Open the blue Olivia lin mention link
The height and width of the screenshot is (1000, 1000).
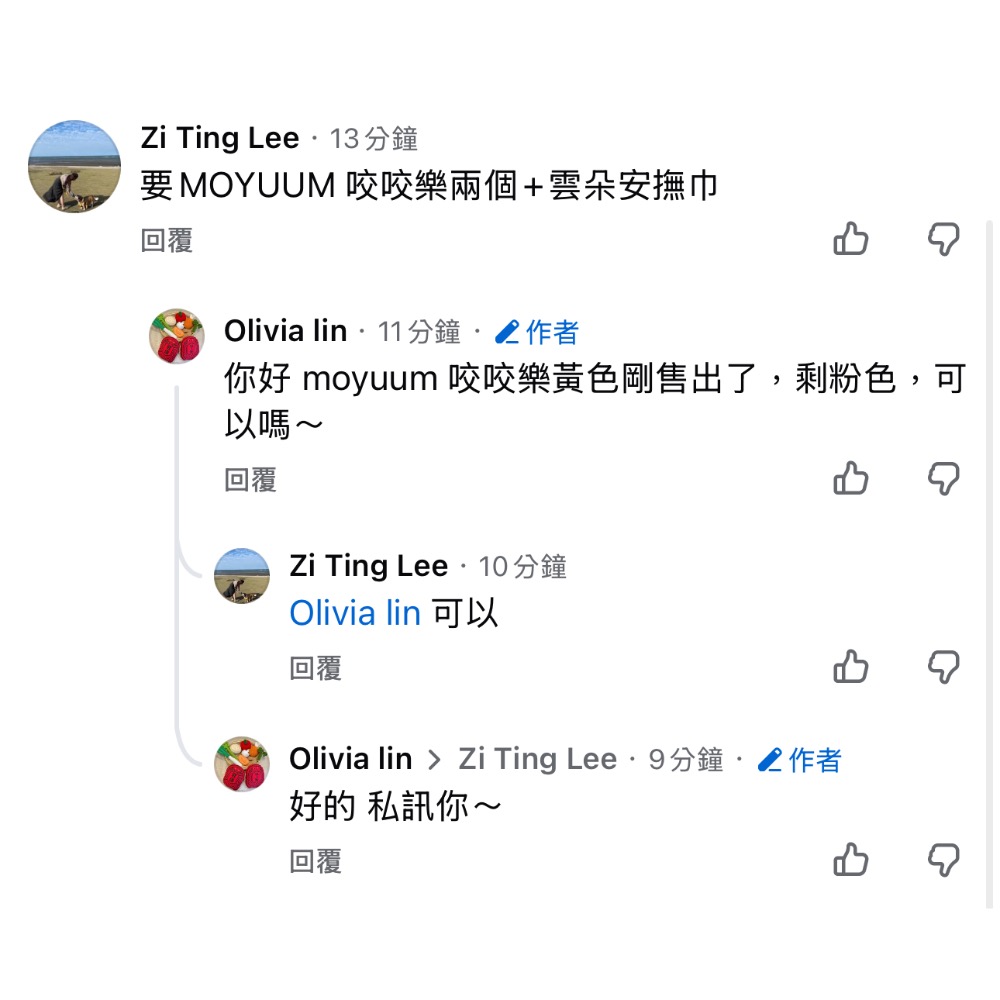(355, 613)
